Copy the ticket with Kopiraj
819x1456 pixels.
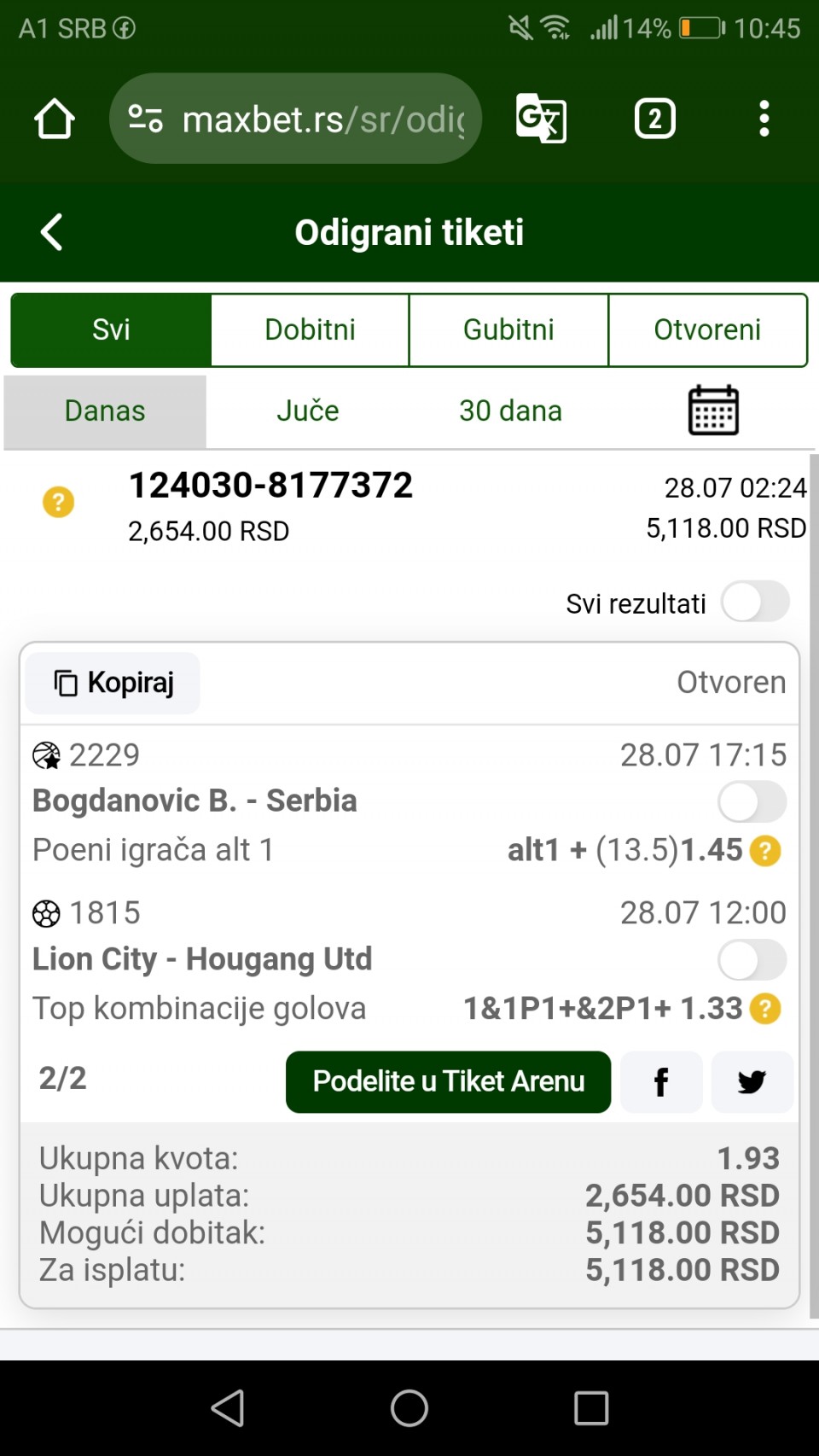tap(113, 683)
